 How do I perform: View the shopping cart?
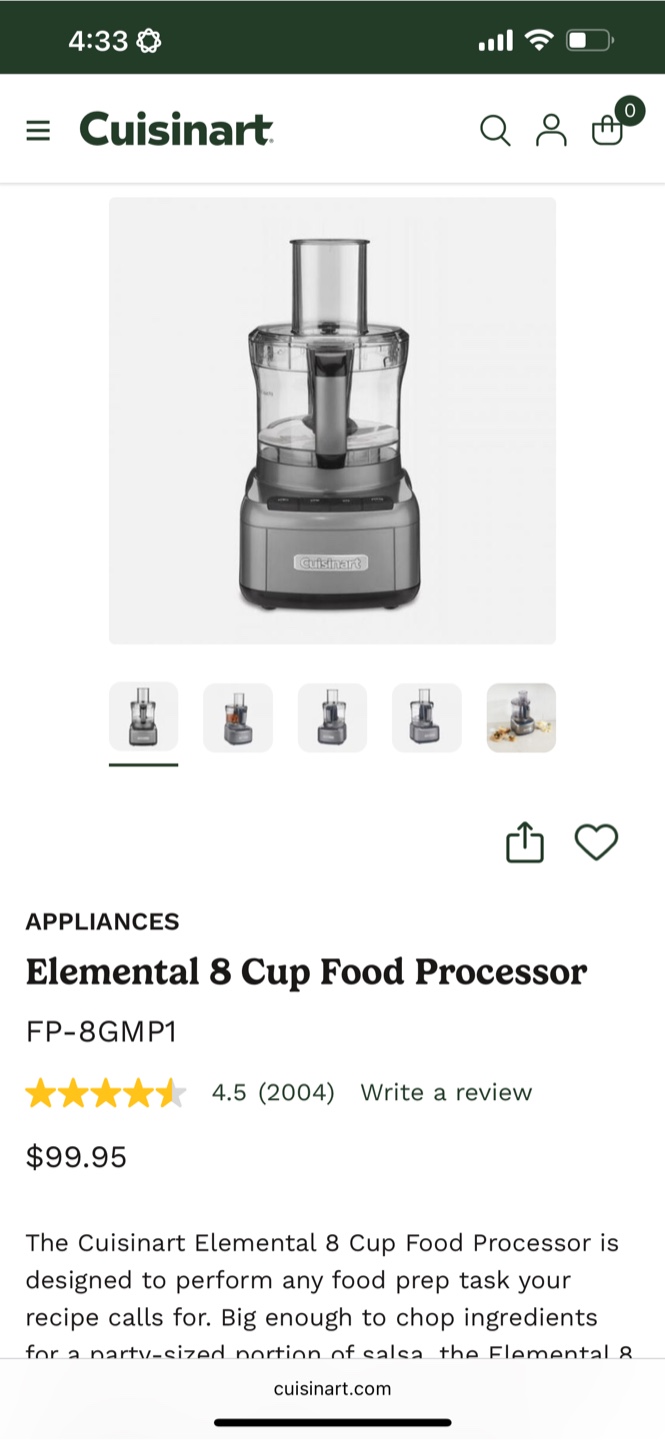coord(608,130)
